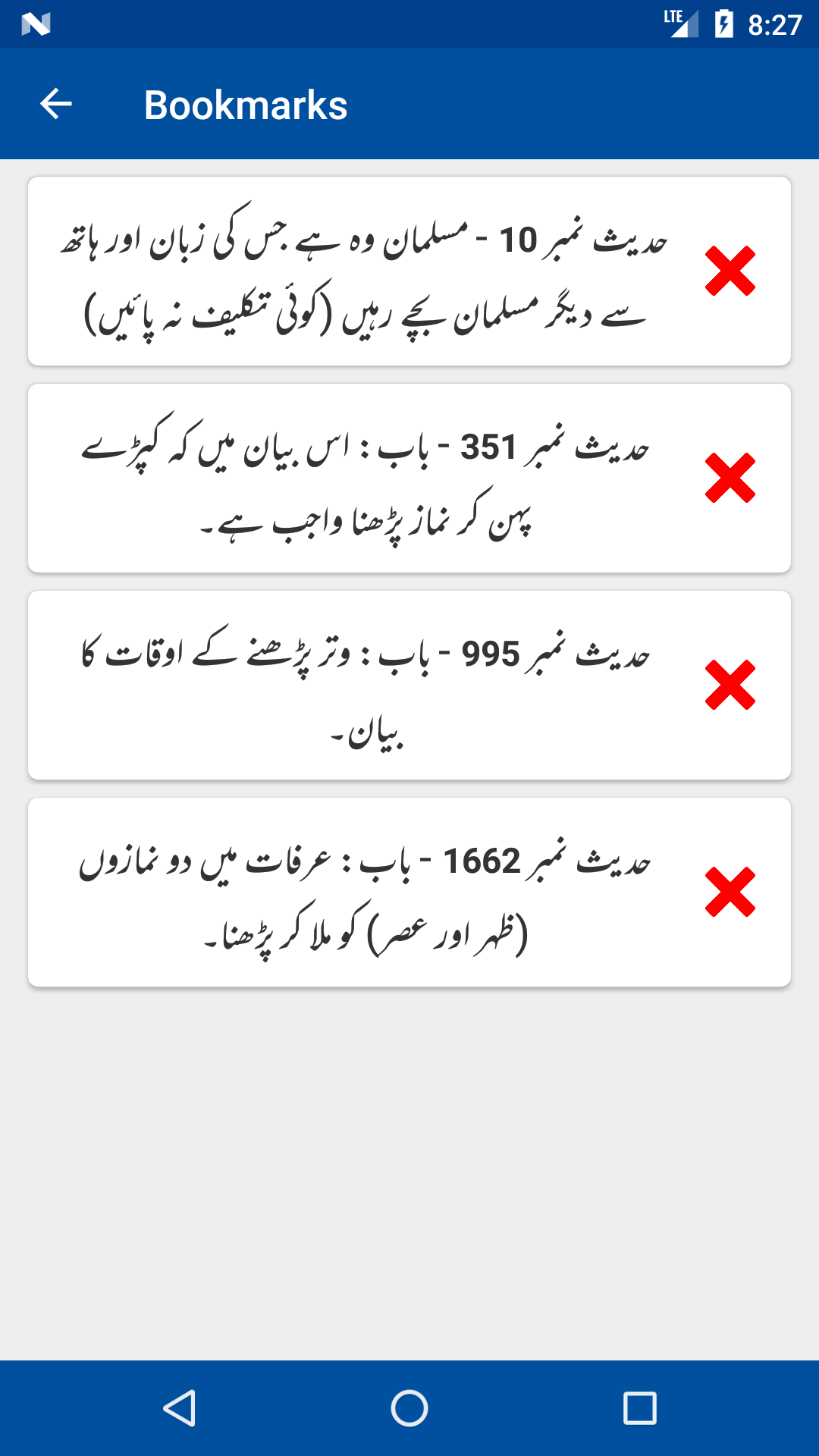Open bookmark entry for Hadith number 1662
Viewport: 819px width, 1456px height.
coord(364,892)
